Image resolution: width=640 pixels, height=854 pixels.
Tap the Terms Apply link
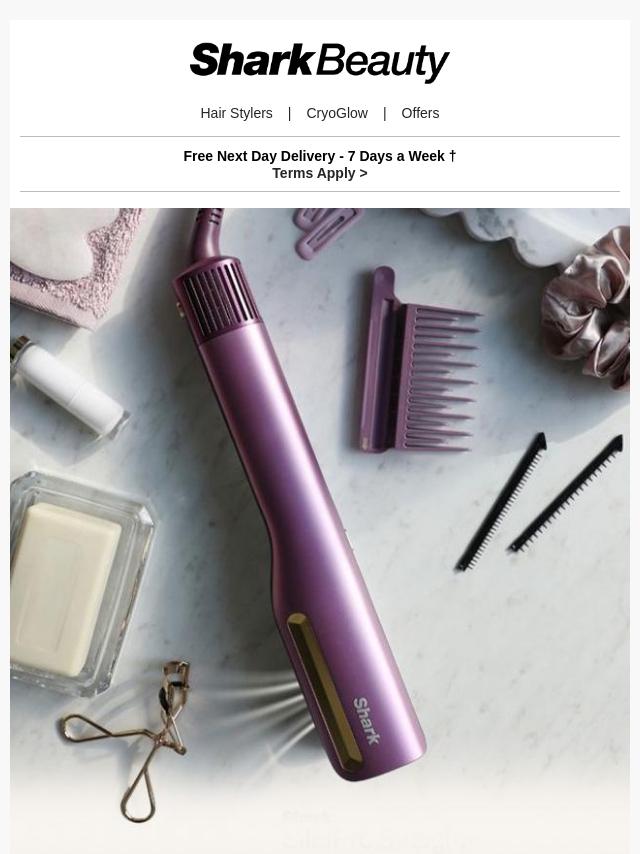click(x=319, y=173)
